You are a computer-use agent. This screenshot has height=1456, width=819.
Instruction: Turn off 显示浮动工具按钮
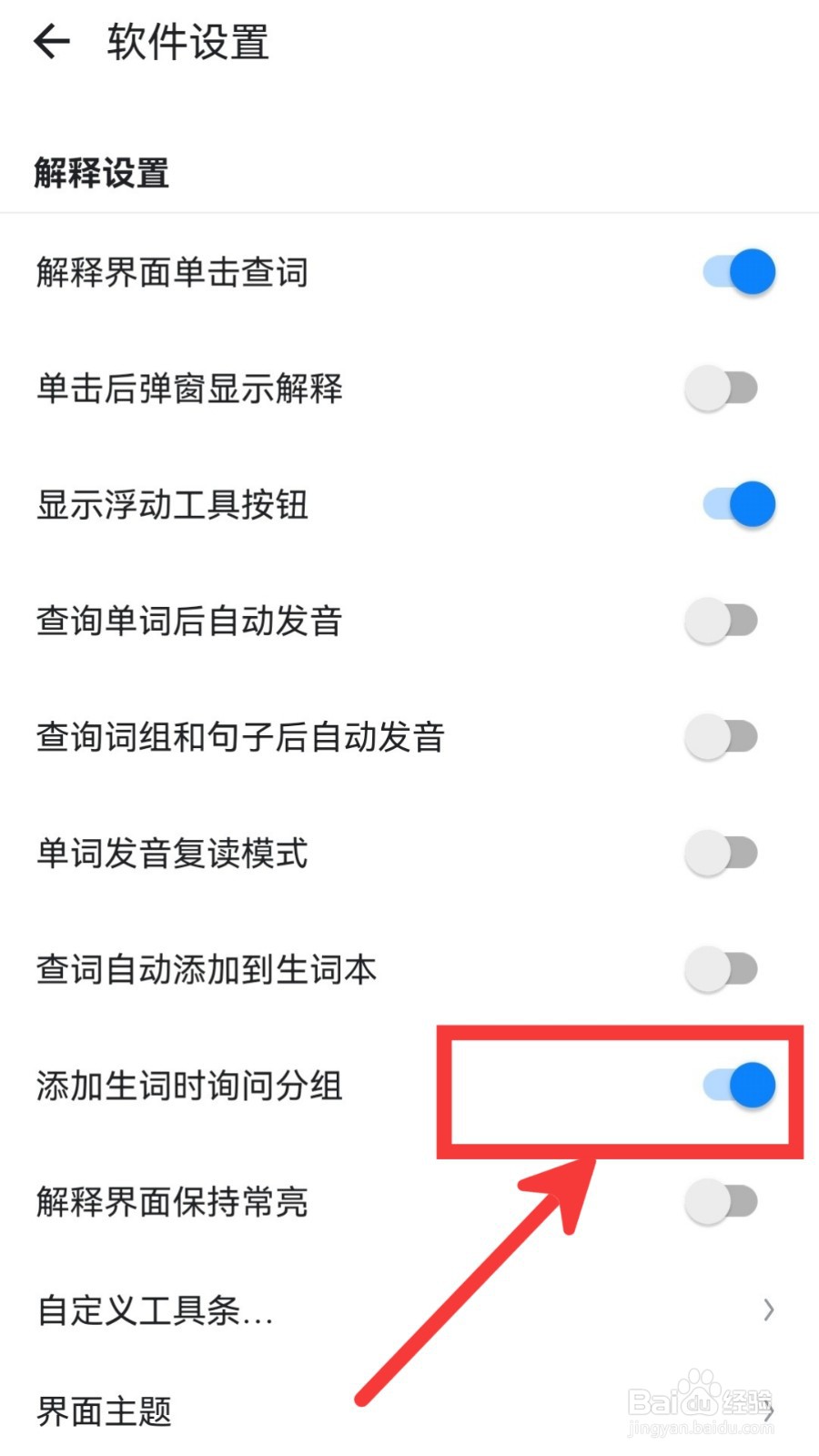click(x=735, y=504)
